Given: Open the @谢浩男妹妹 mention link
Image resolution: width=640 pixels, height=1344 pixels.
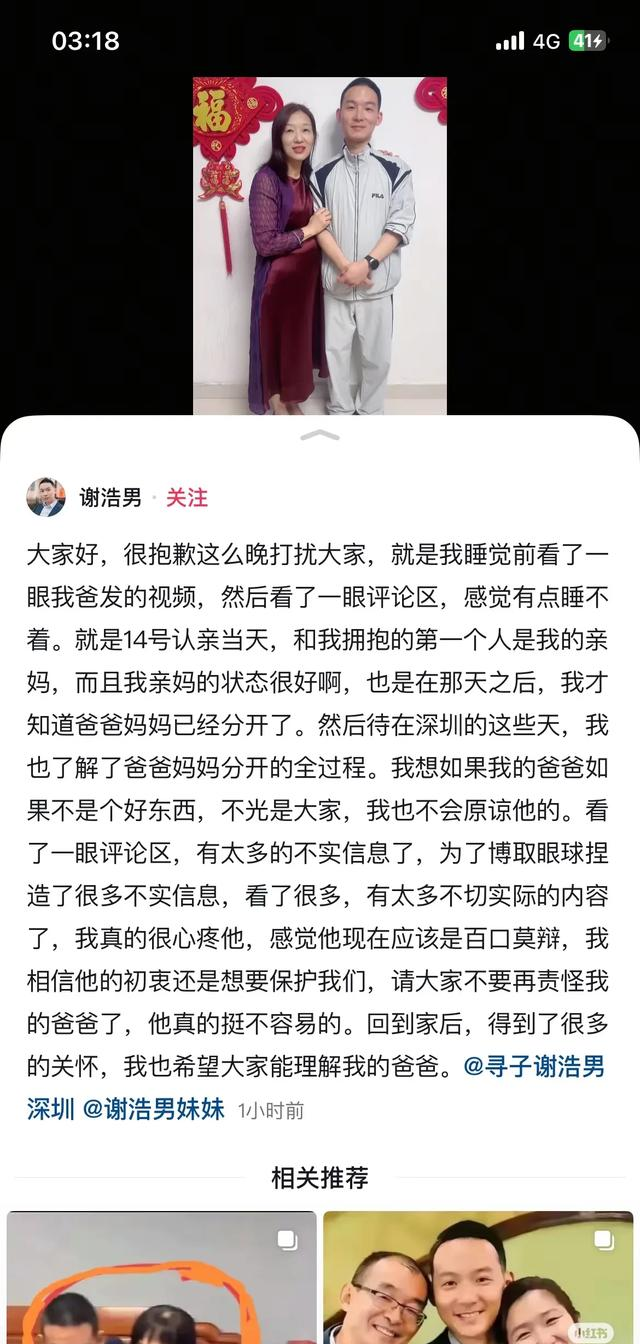Looking at the screenshot, I should pyautogui.click(x=153, y=1109).
